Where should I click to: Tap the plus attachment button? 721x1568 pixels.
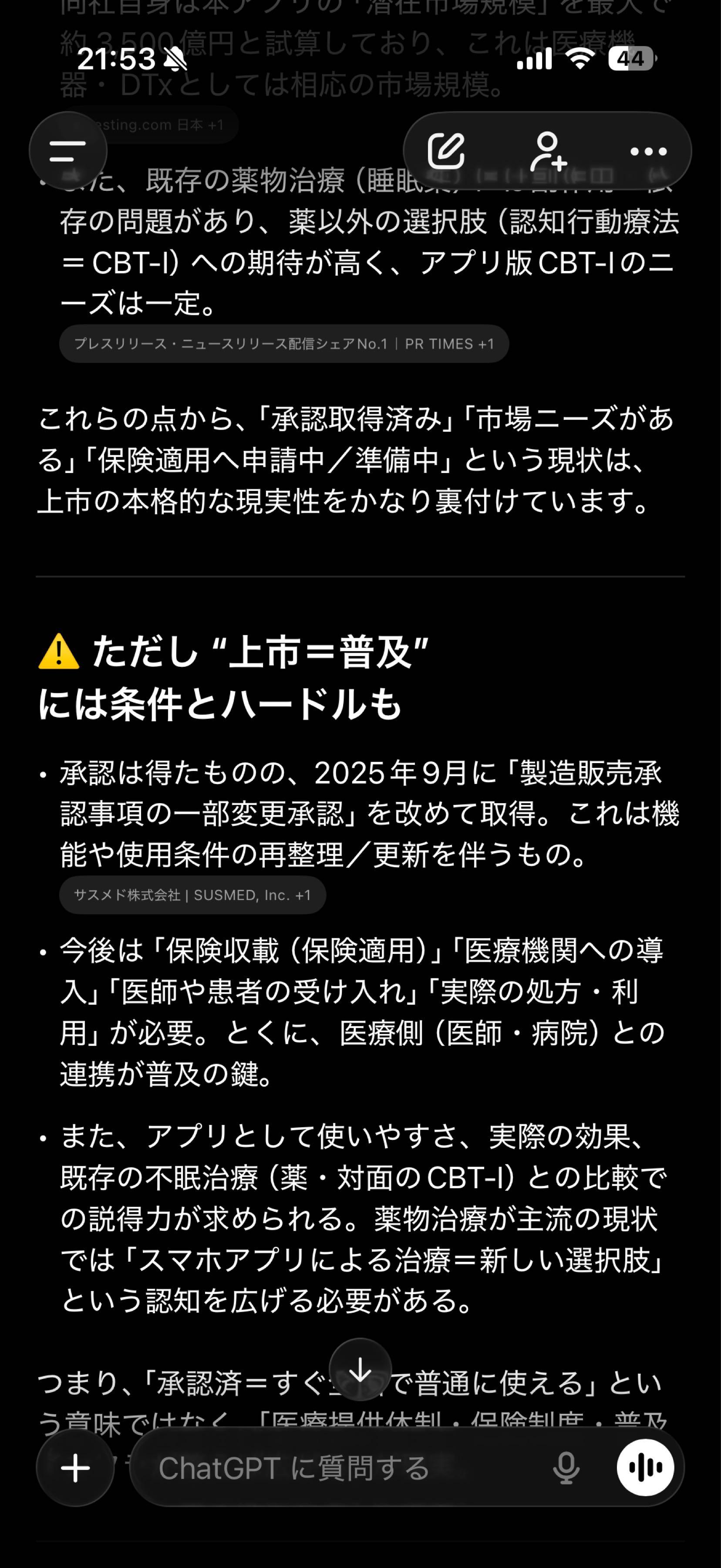[x=75, y=1467]
